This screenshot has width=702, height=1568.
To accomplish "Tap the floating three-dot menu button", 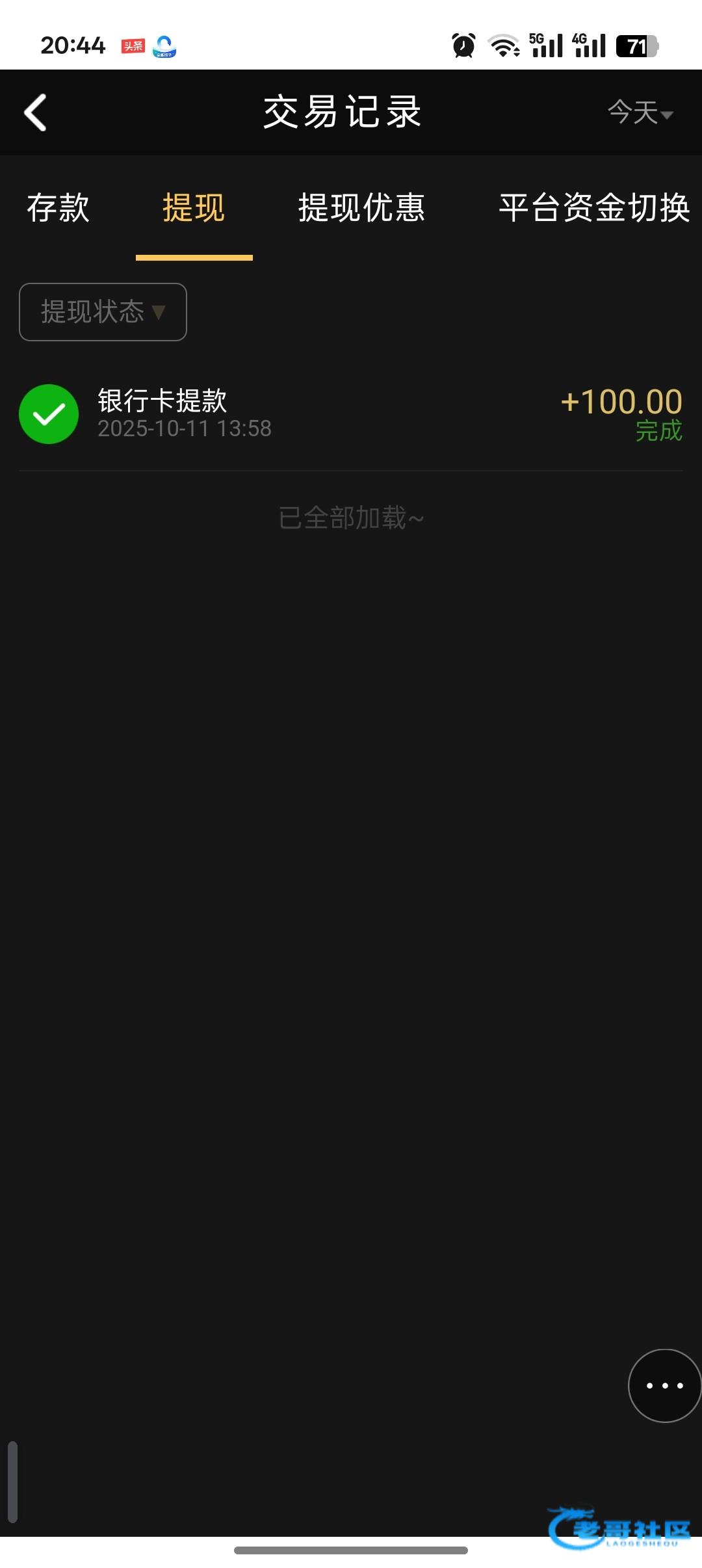I will [664, 1385].
